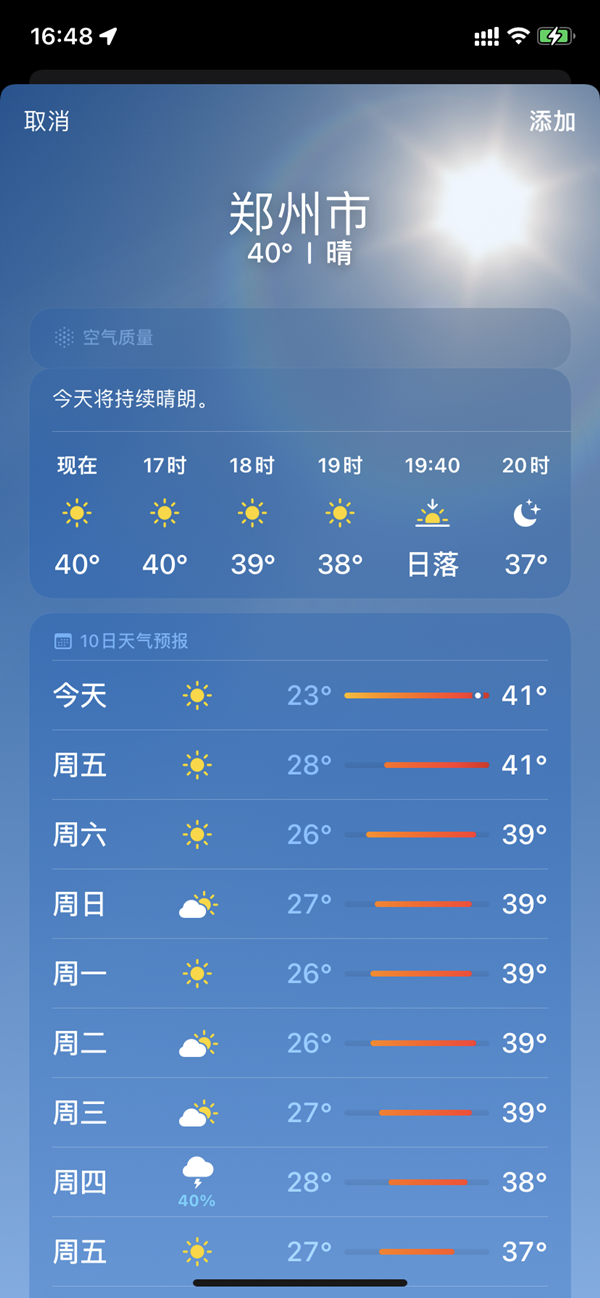Open the 周日 forecast row
The image size is (600, 1298).
coord(300,904)
